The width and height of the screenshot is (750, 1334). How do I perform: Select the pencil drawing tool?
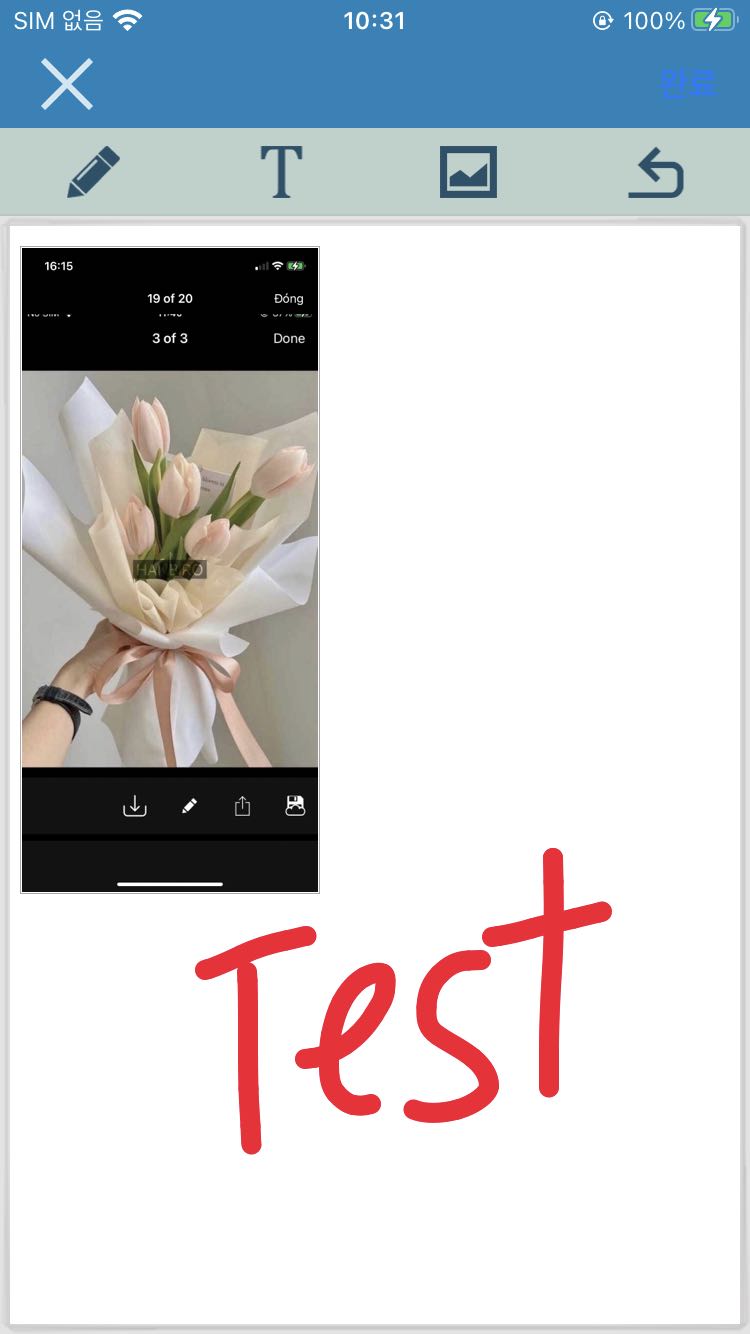(93, 171)
